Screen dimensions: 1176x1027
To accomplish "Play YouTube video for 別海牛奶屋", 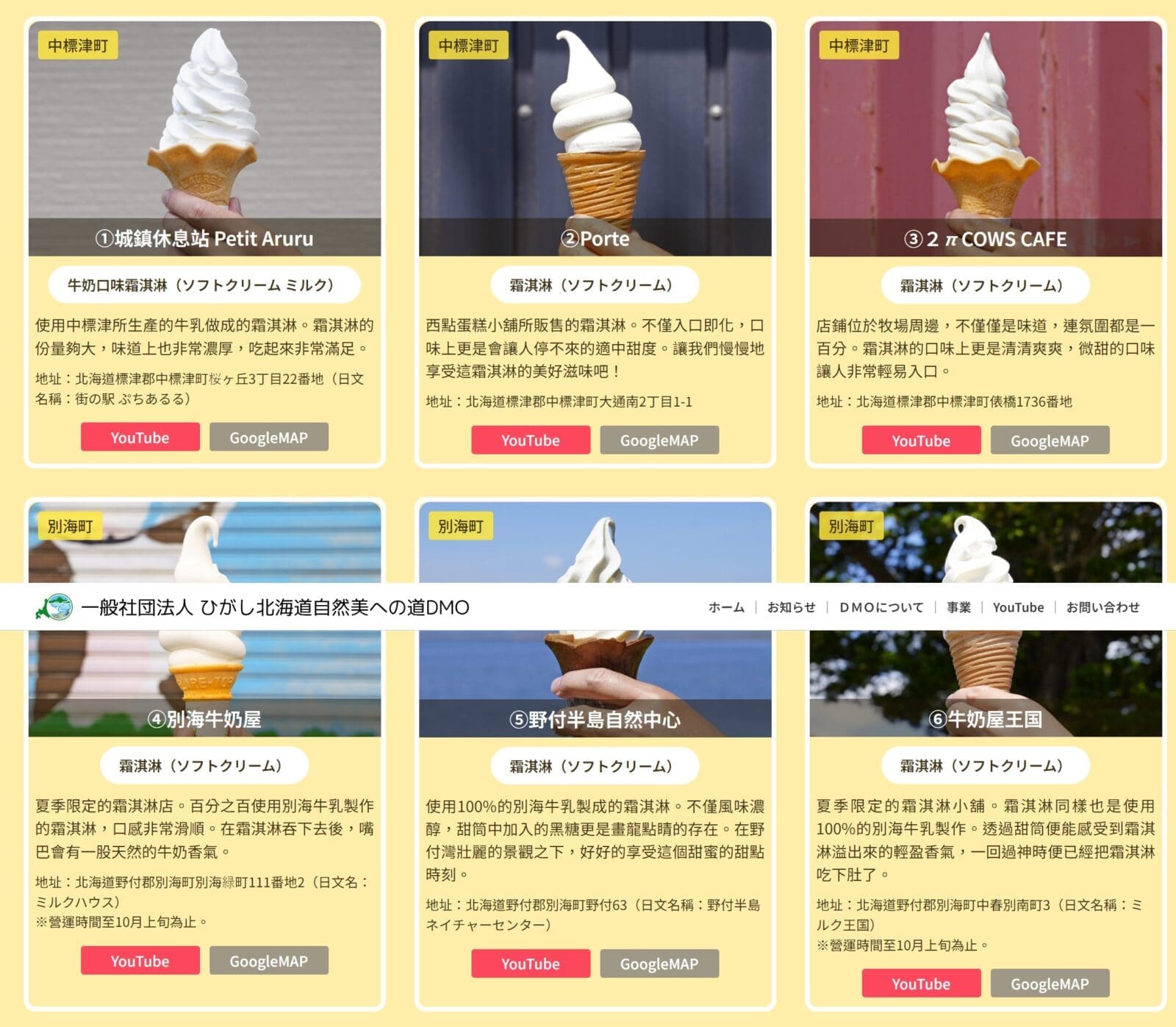I will point(140,961).
